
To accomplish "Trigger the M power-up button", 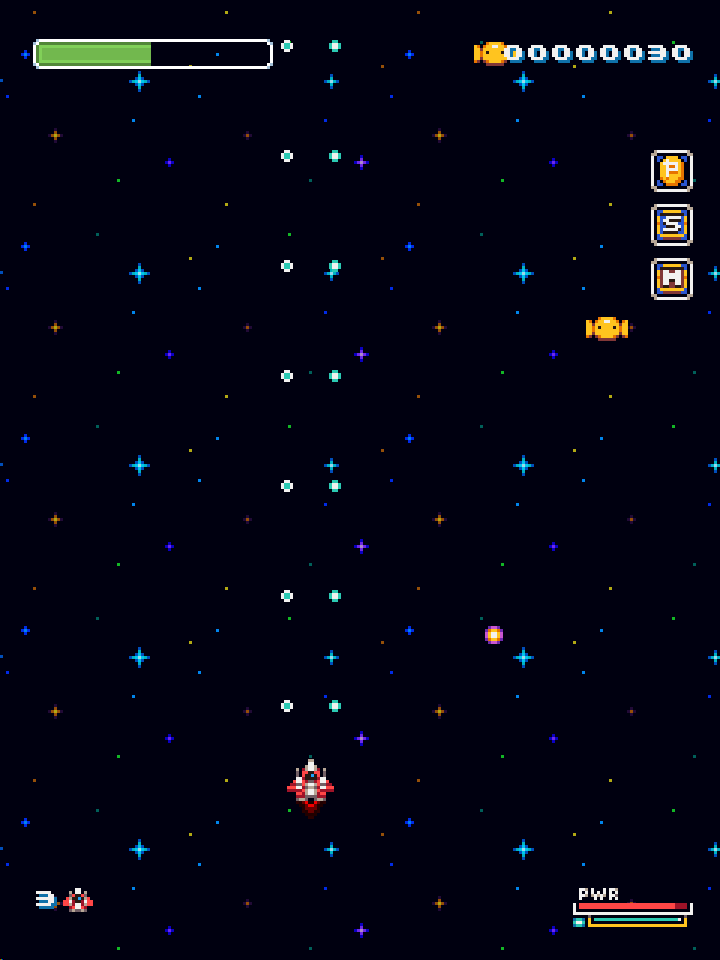I will click(x=672, y=279).
